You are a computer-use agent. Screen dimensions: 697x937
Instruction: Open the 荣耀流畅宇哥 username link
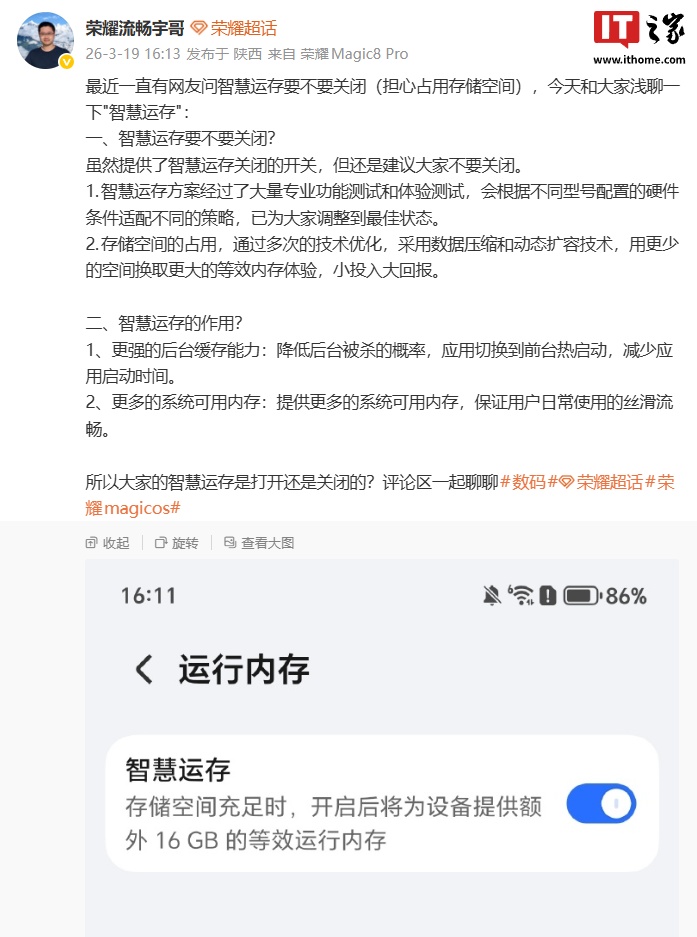pyautogui.click(x=134, y=28)
